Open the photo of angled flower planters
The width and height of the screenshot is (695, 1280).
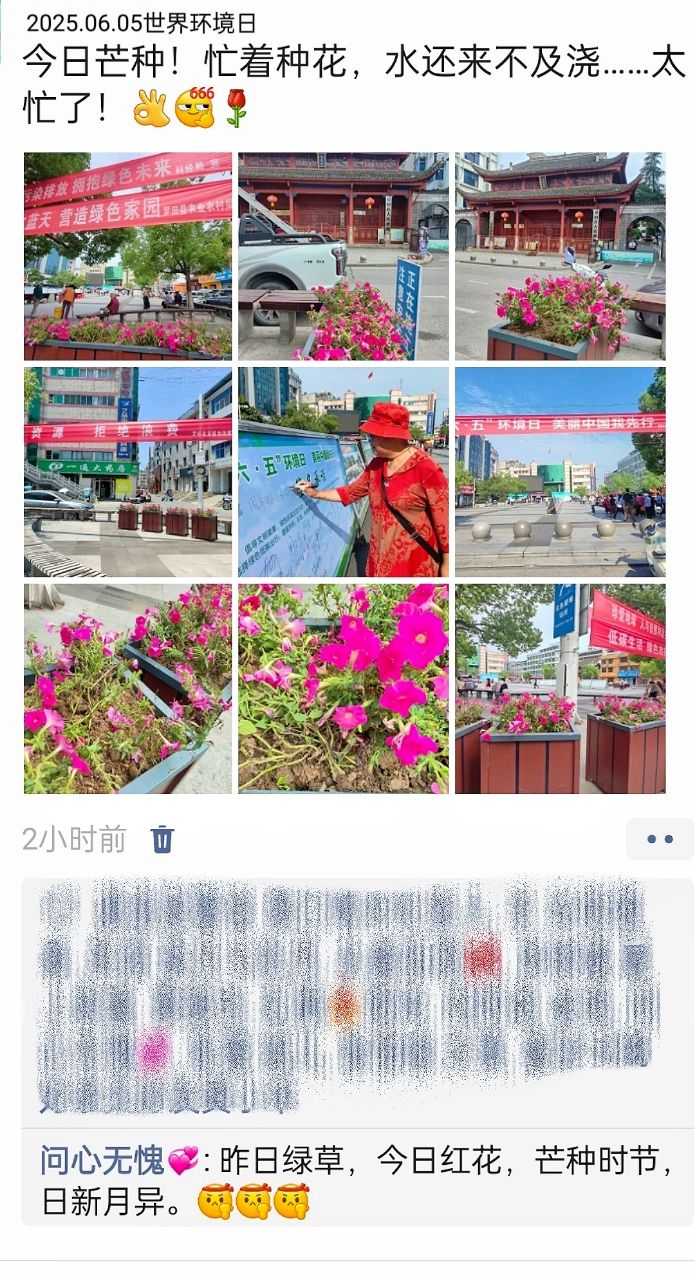128,689
